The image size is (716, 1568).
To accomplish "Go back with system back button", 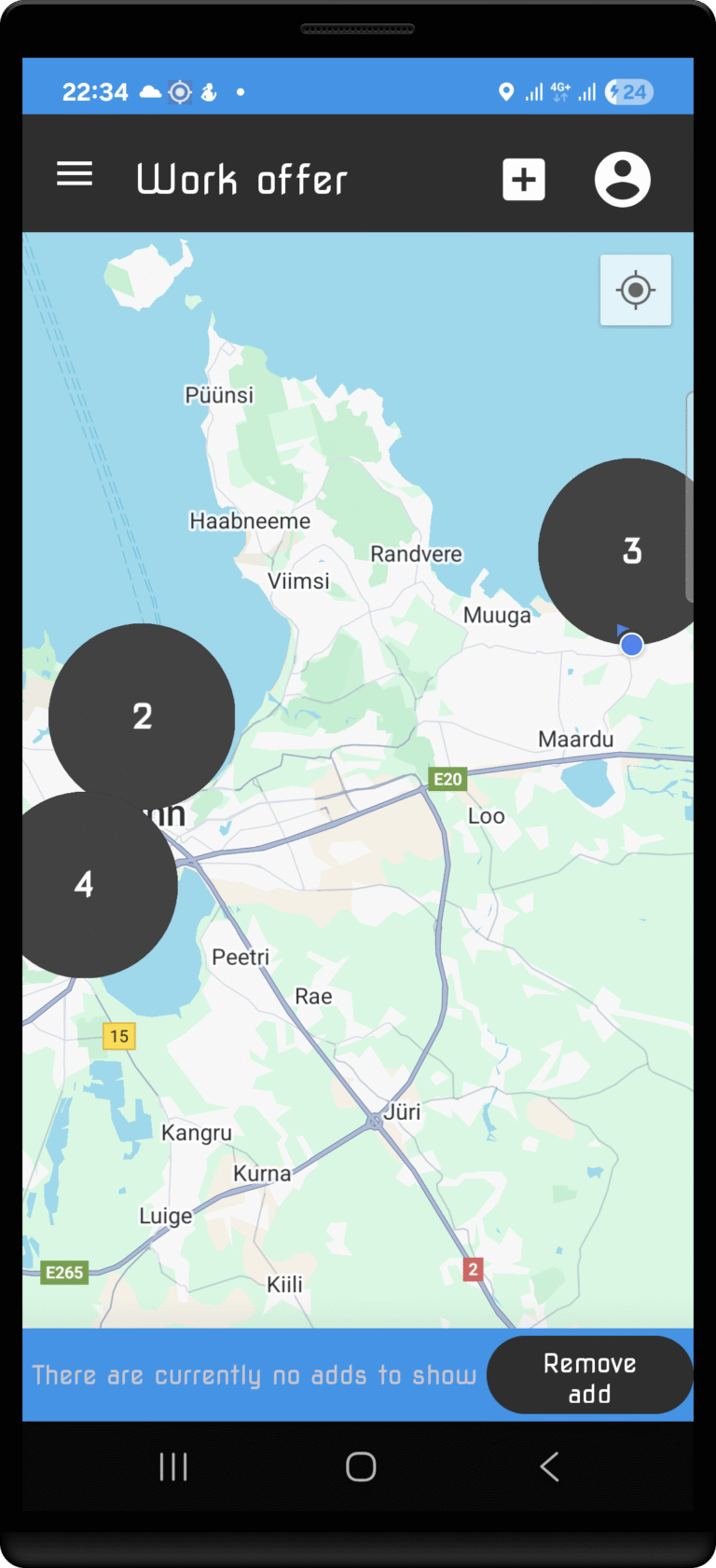I will tap(550, 1466).
